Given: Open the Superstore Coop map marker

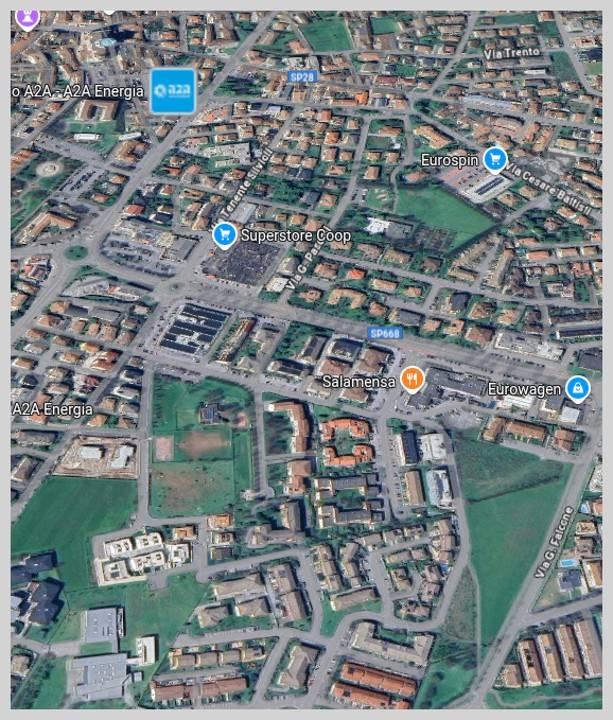Looking at the screenshot, I should click(225, 234).
